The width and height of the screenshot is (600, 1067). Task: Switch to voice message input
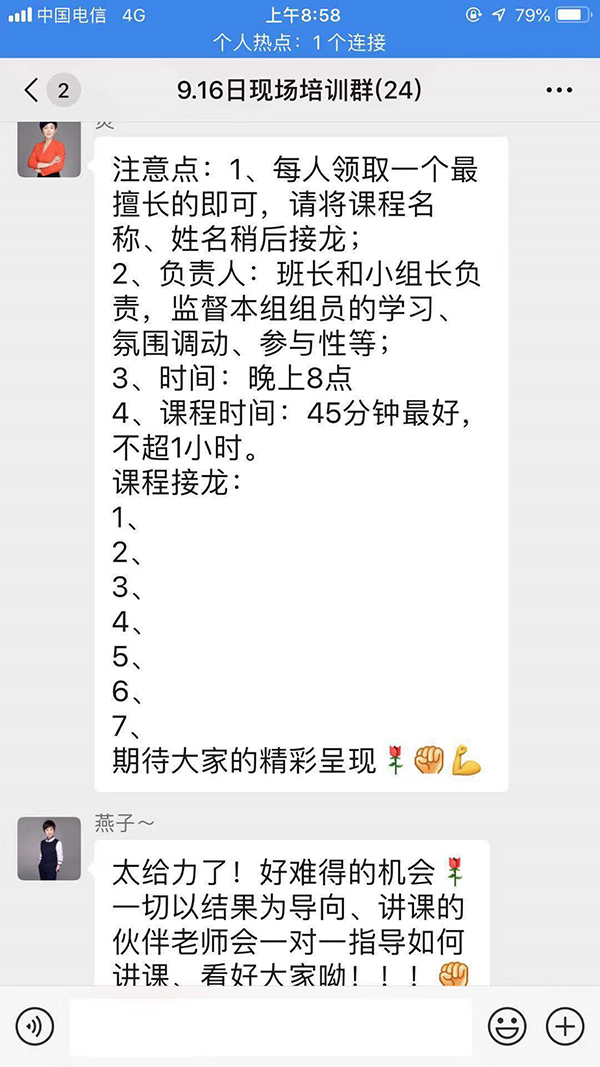click(x=35, y=1027)
